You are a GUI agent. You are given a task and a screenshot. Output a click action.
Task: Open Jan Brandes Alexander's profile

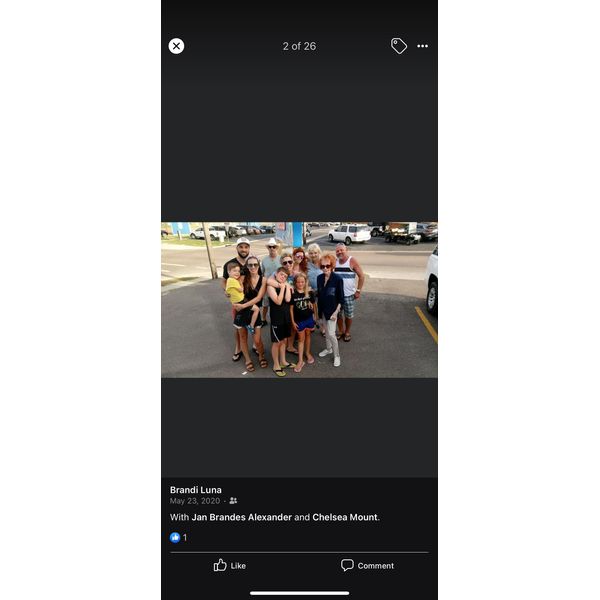tap(241, 517)
